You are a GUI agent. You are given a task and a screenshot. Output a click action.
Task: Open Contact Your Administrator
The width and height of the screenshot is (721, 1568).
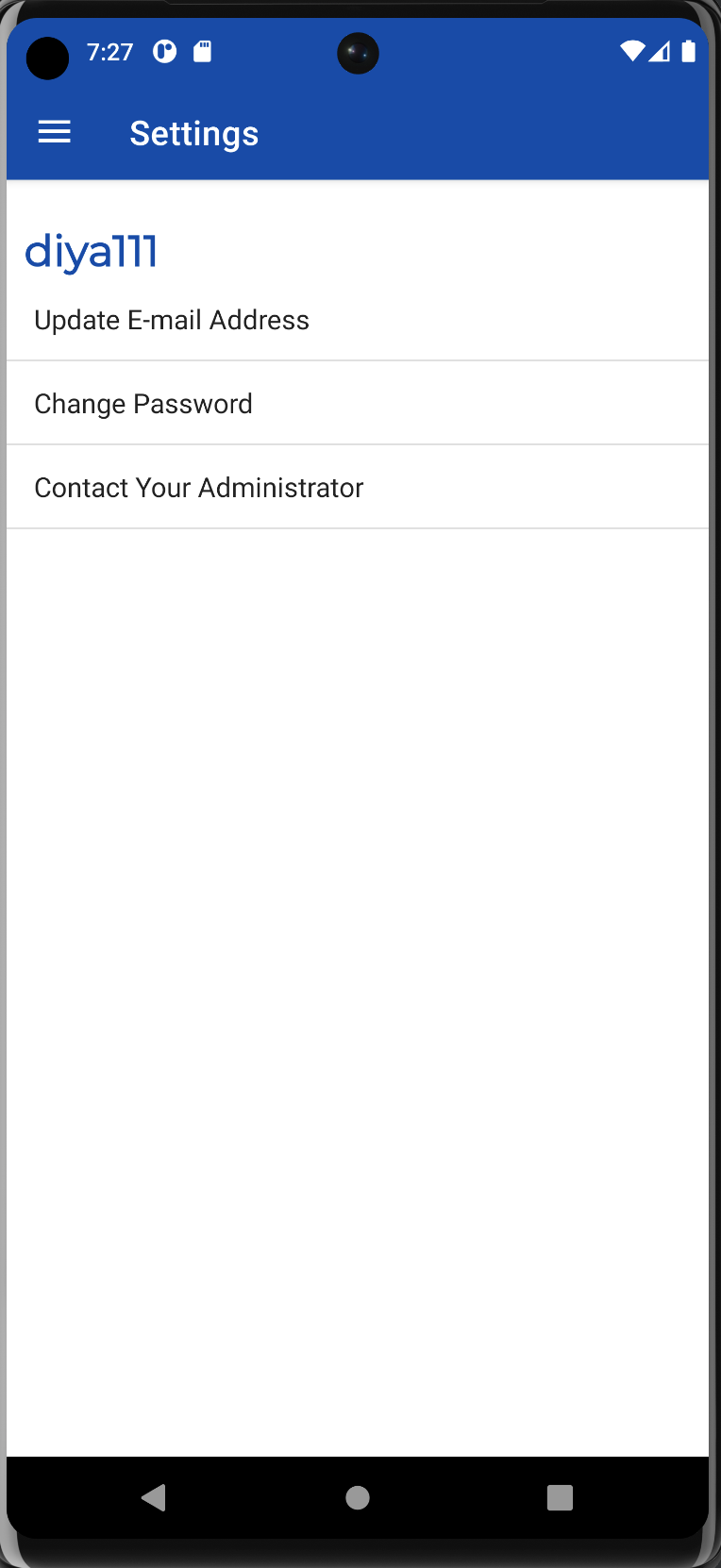(198, 487)
